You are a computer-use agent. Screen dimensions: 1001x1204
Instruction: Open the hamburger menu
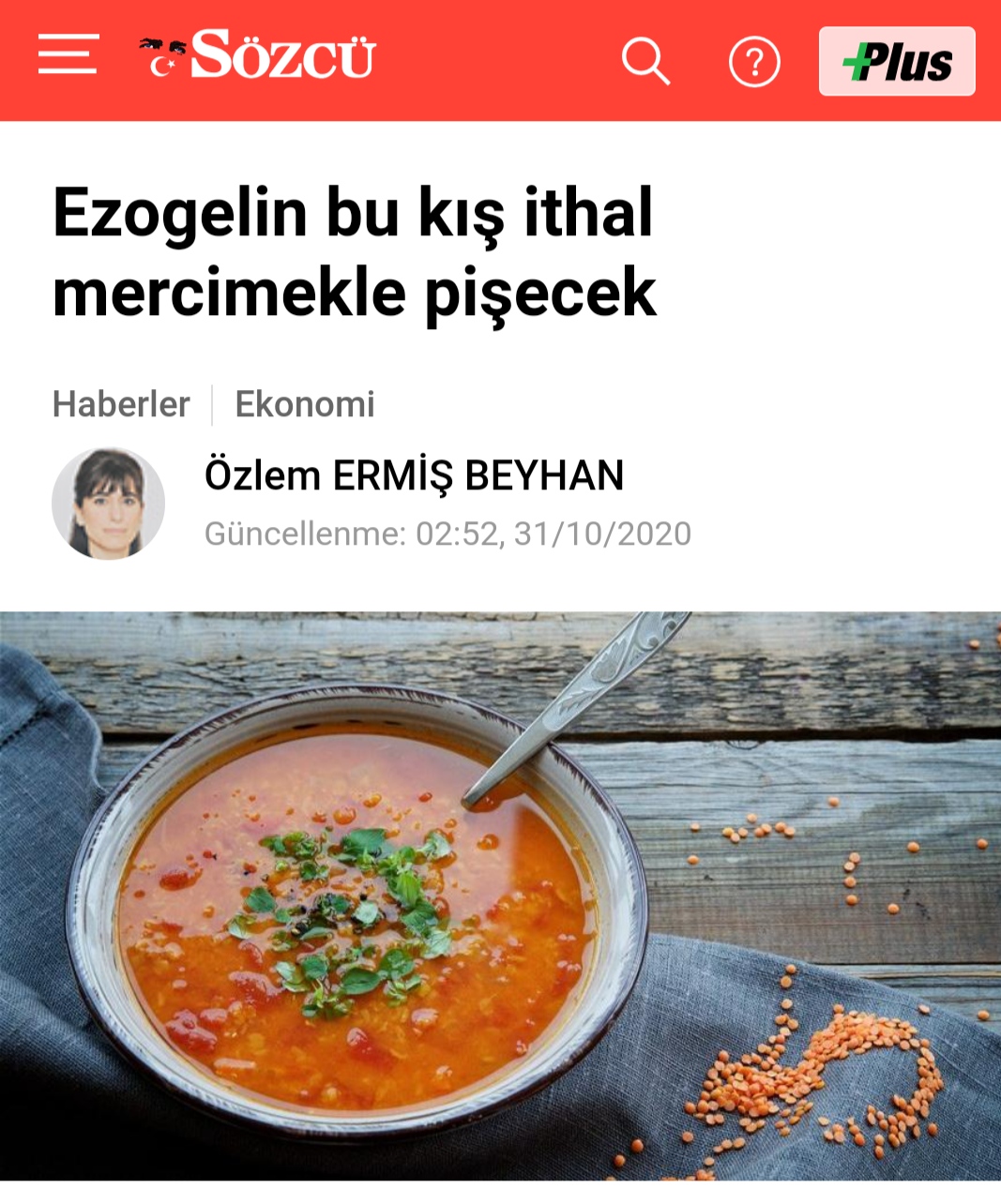coord(68,53)
